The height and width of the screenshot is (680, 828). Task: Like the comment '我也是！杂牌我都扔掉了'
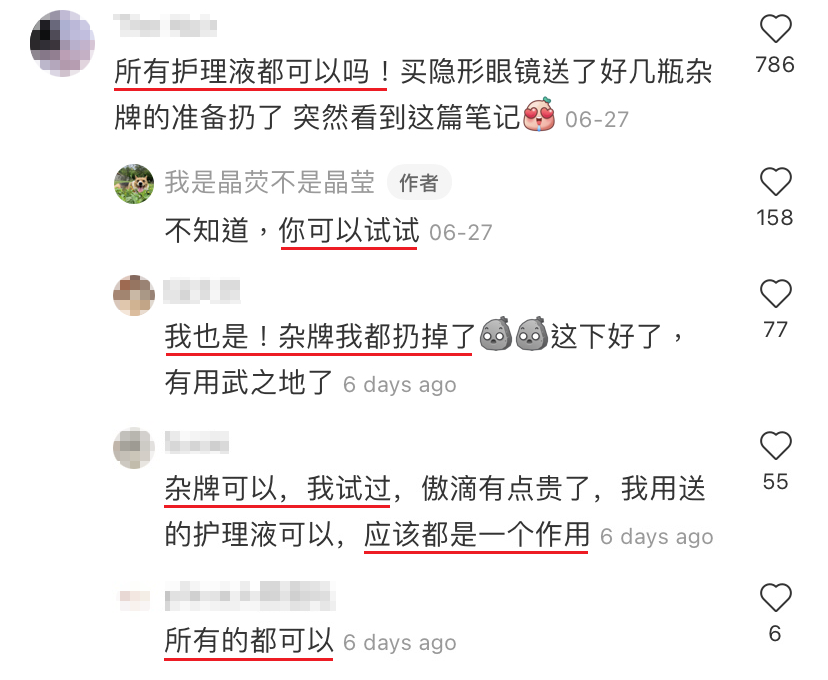point(775,294)
